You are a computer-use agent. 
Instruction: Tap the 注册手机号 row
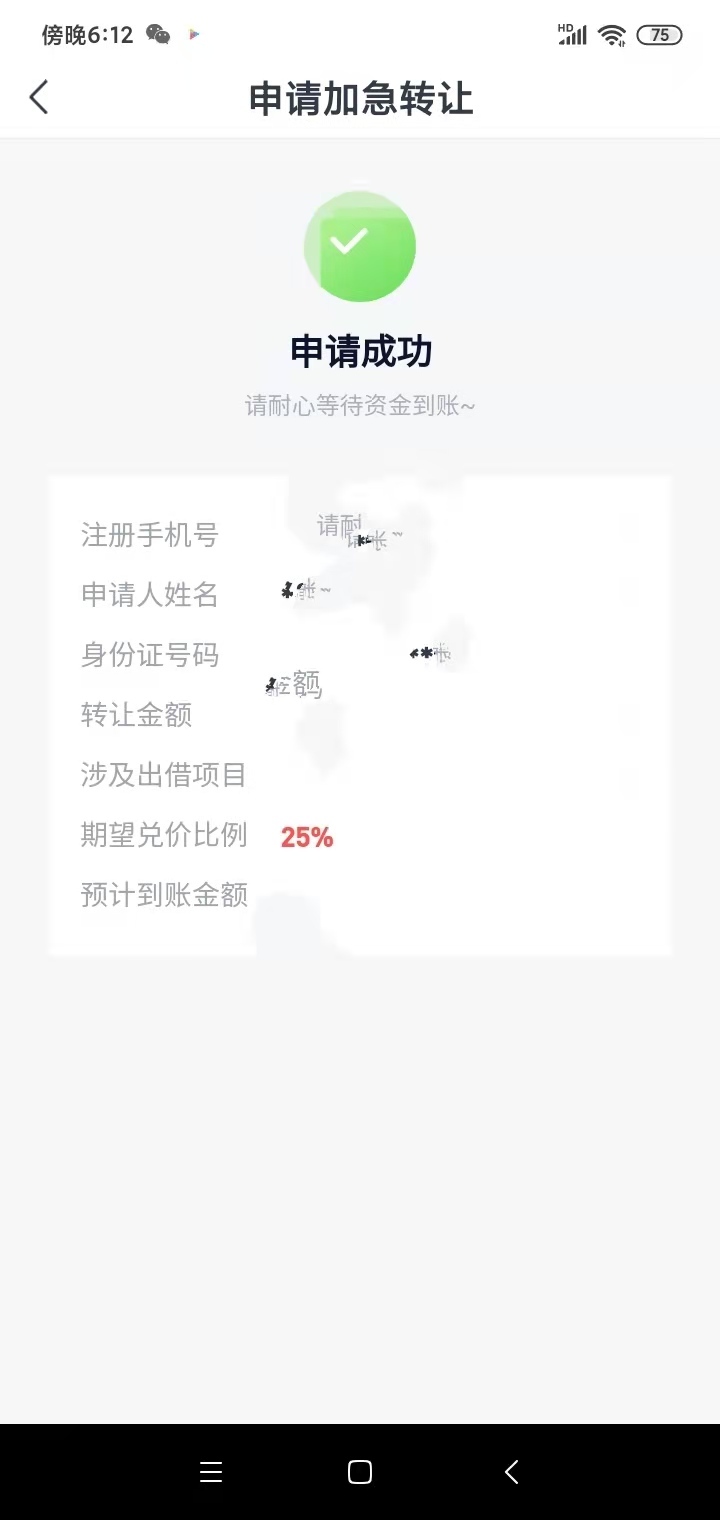150,535
